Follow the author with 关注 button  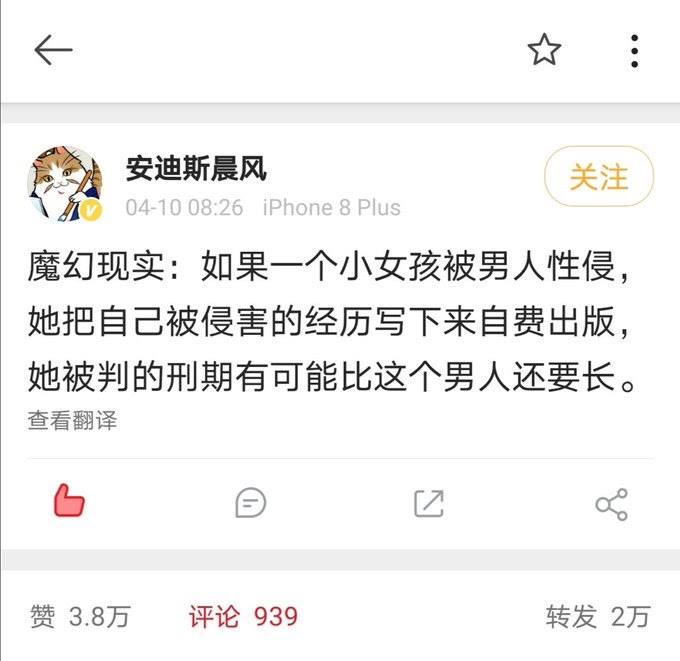point(598,179)
